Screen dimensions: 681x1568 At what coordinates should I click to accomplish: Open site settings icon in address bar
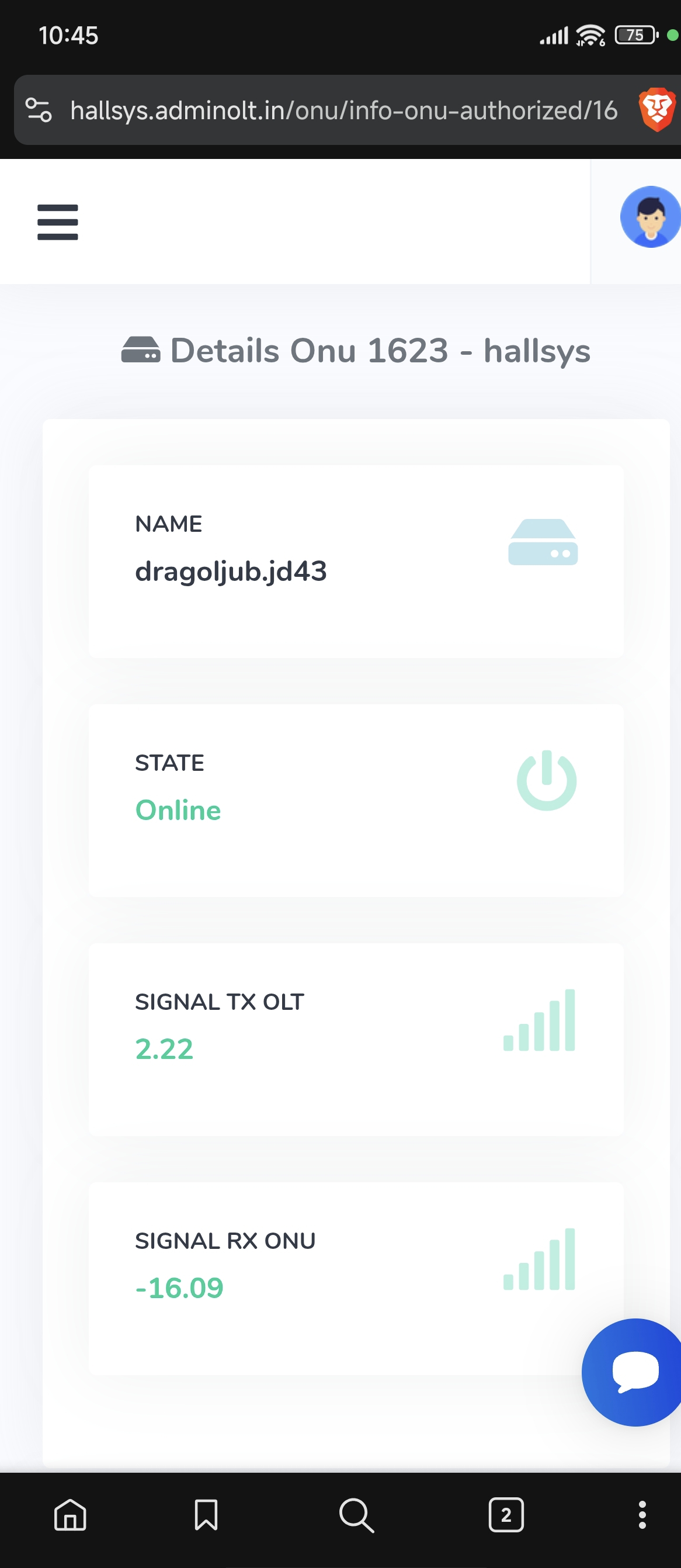pyautogui.click(x=39, y=110)
